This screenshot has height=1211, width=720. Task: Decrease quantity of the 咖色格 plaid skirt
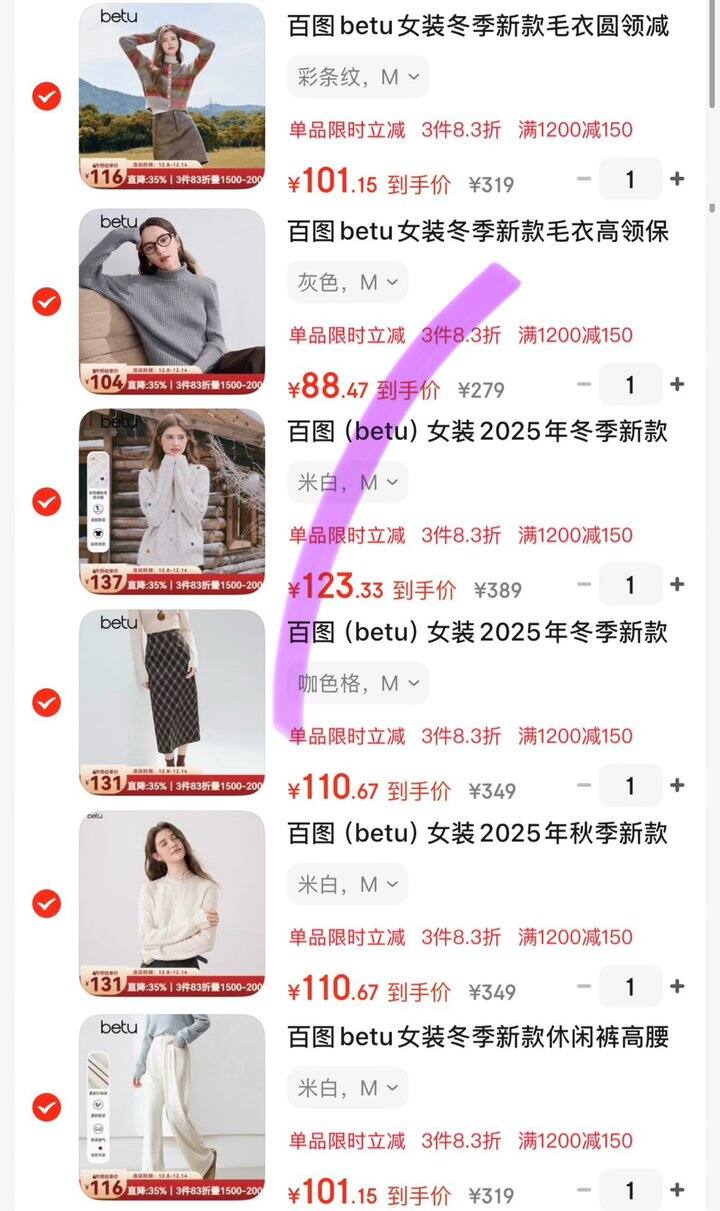coord(585,786)
